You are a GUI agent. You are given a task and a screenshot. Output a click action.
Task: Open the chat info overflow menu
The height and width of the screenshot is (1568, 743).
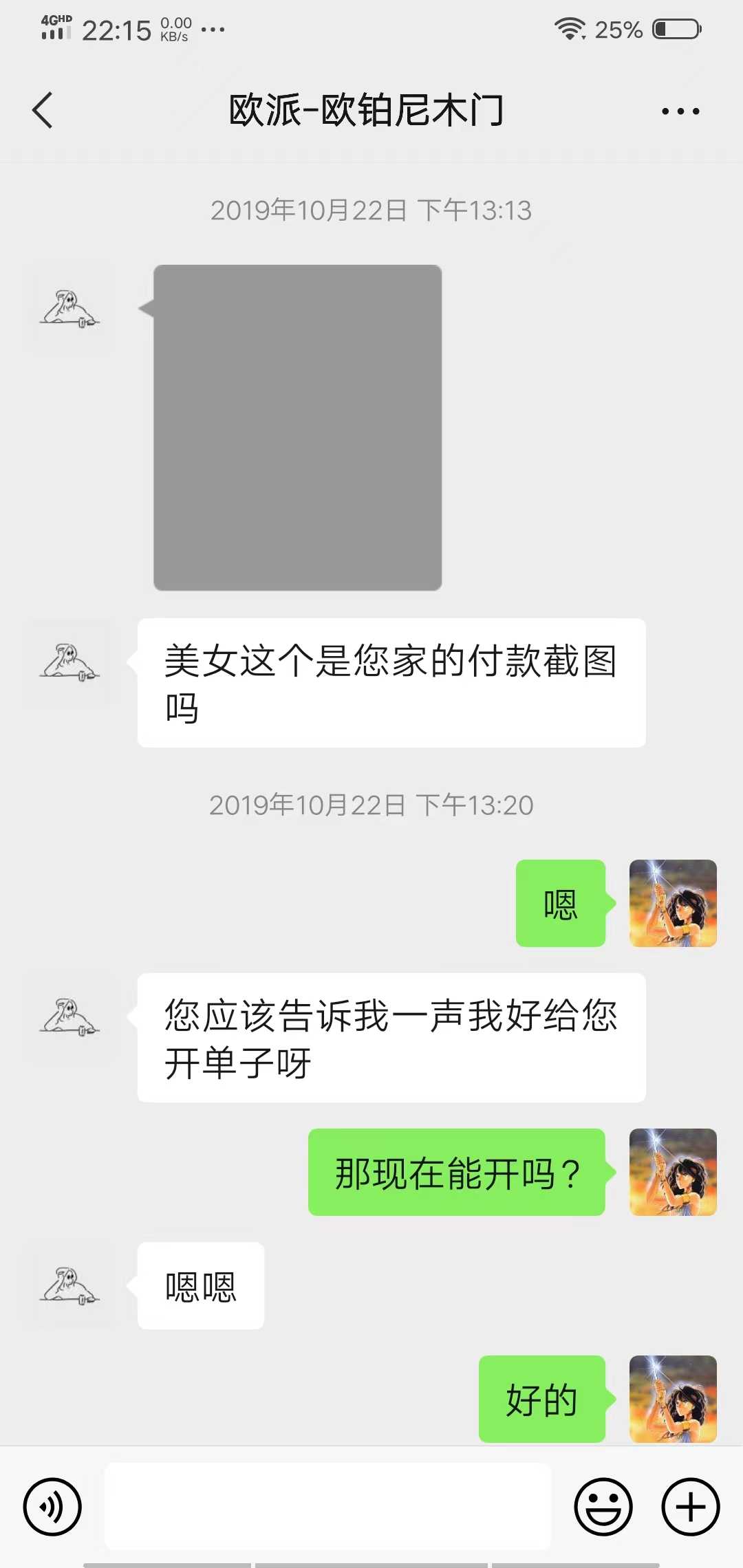click(680, 111)
